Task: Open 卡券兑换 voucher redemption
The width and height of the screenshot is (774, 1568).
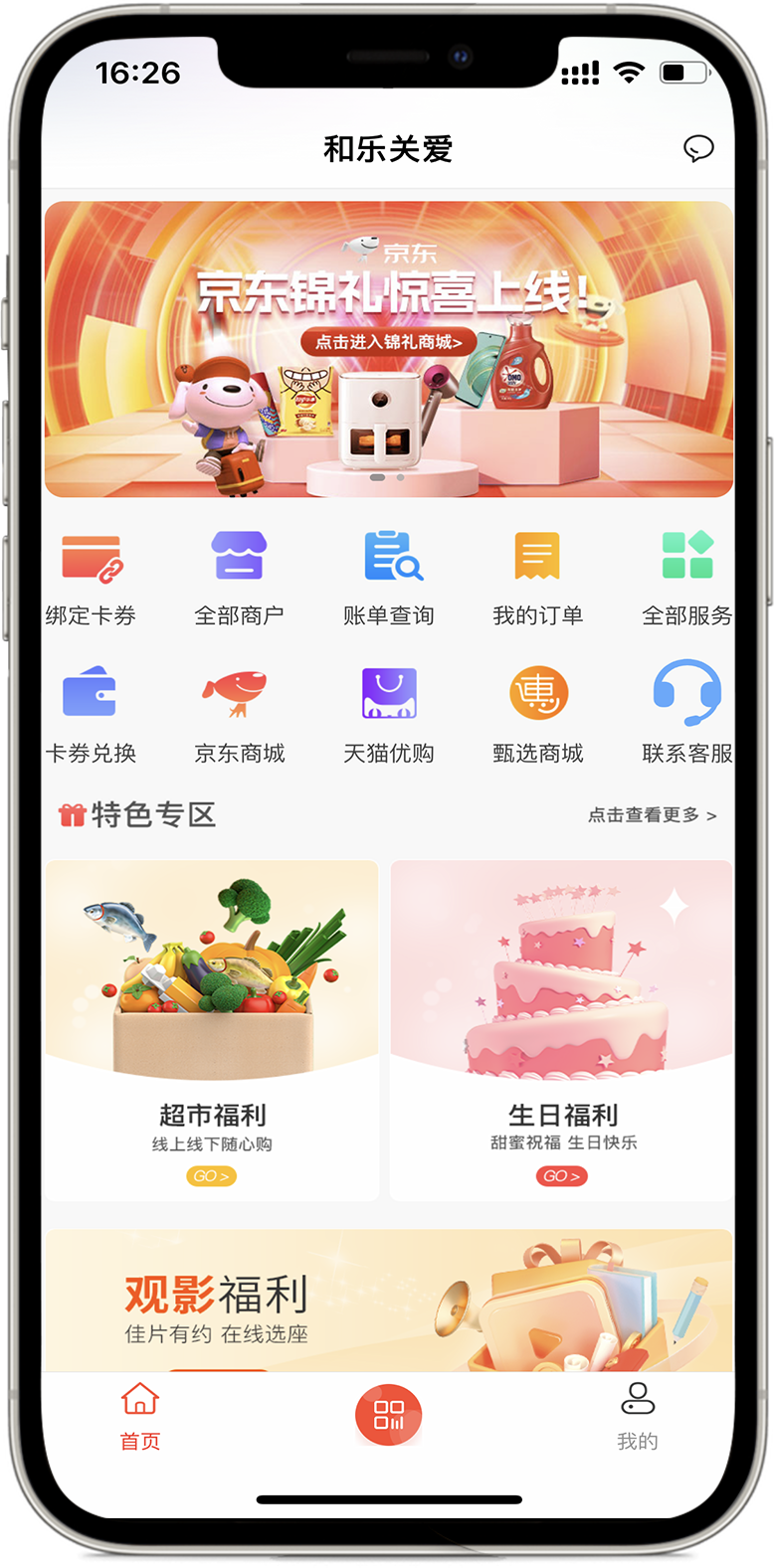Action: tap(91, 712)
